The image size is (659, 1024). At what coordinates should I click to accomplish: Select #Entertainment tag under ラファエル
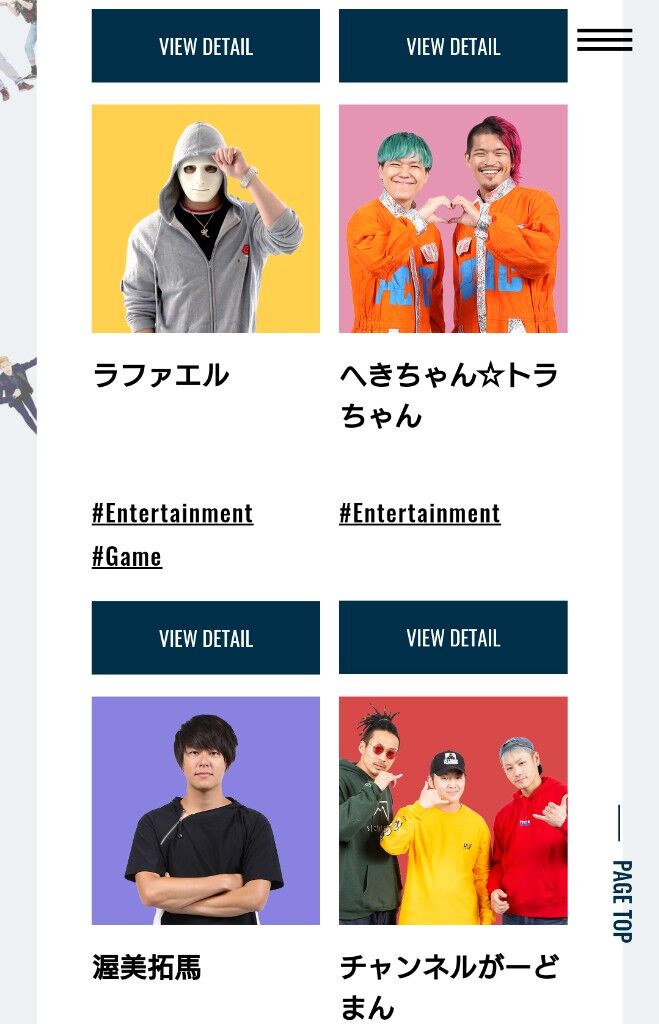tap(172, 513)
